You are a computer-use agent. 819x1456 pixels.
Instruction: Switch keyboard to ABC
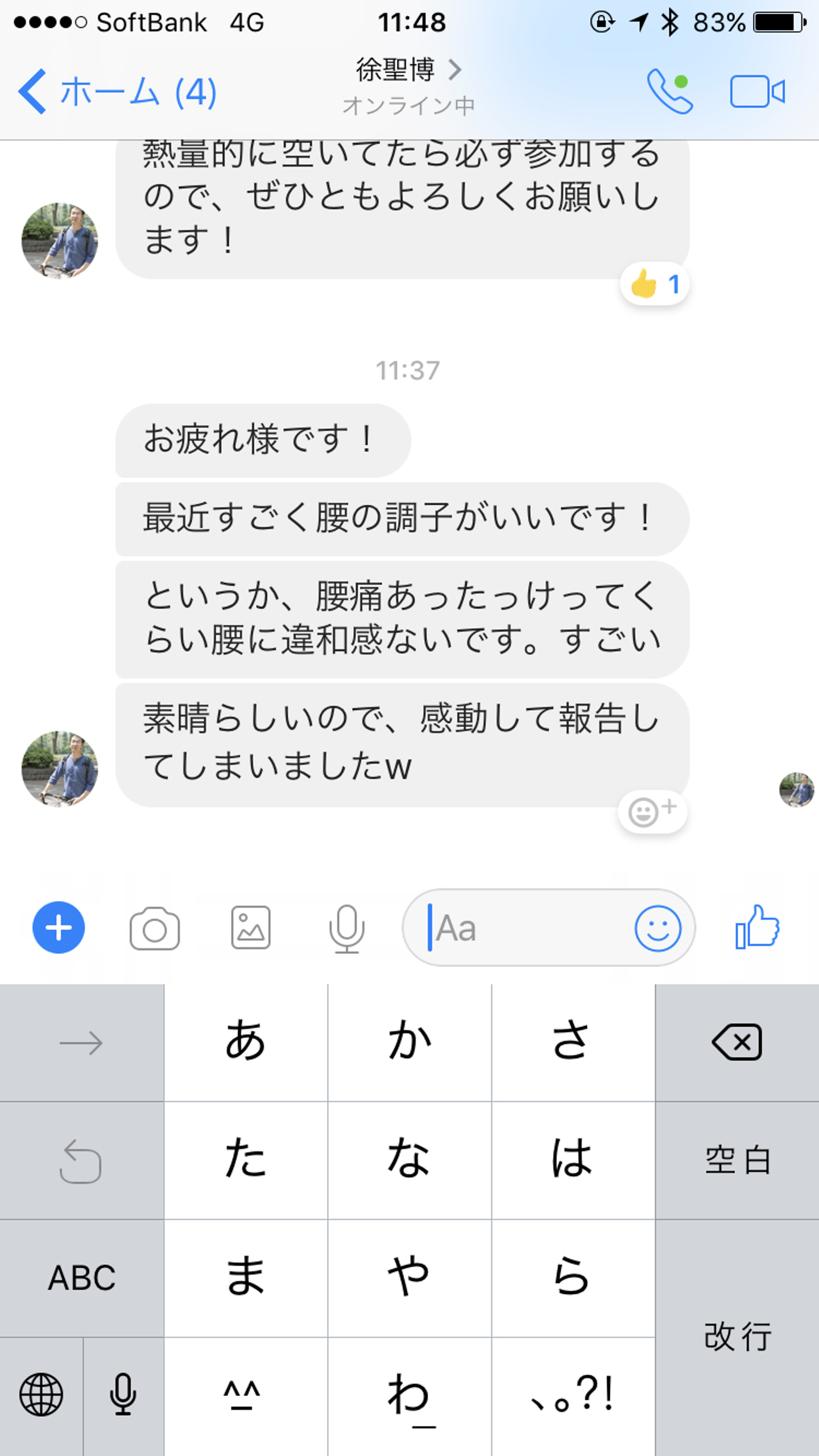click(82, 1278)
